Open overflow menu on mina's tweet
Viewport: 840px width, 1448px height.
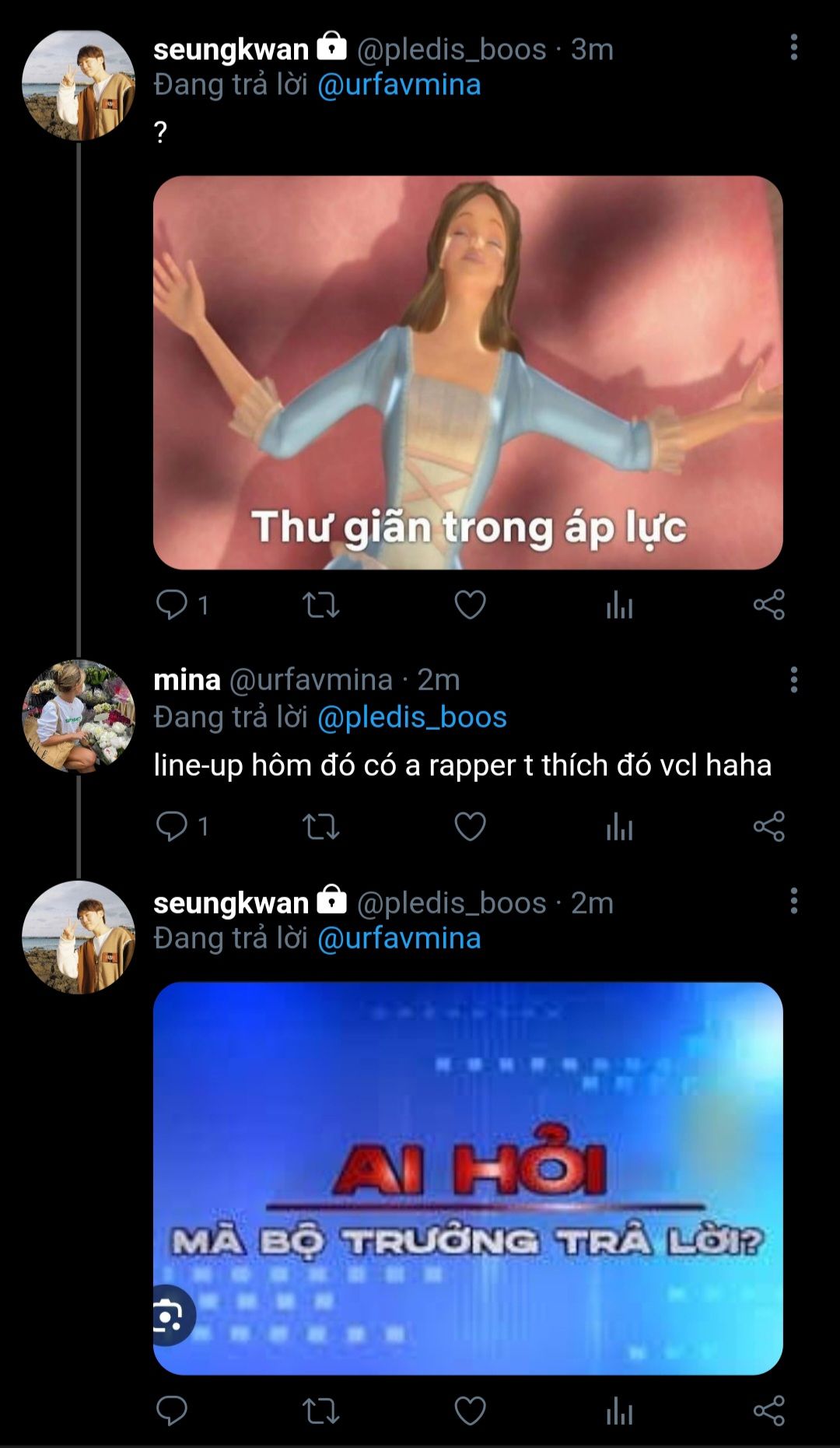click(x=793, y=680)
